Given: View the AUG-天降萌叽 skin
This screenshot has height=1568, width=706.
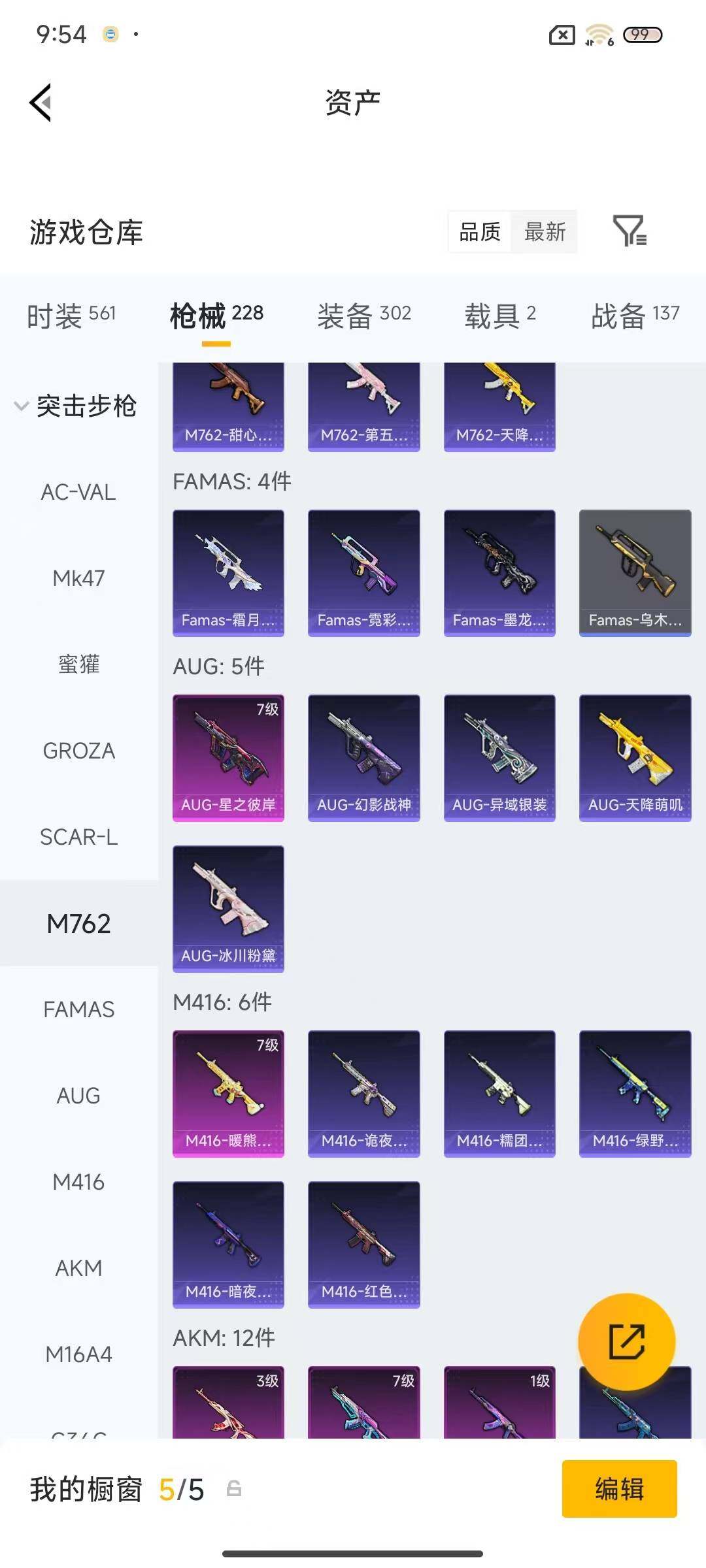Looking at the screenshot, I should tap(635, 757).
